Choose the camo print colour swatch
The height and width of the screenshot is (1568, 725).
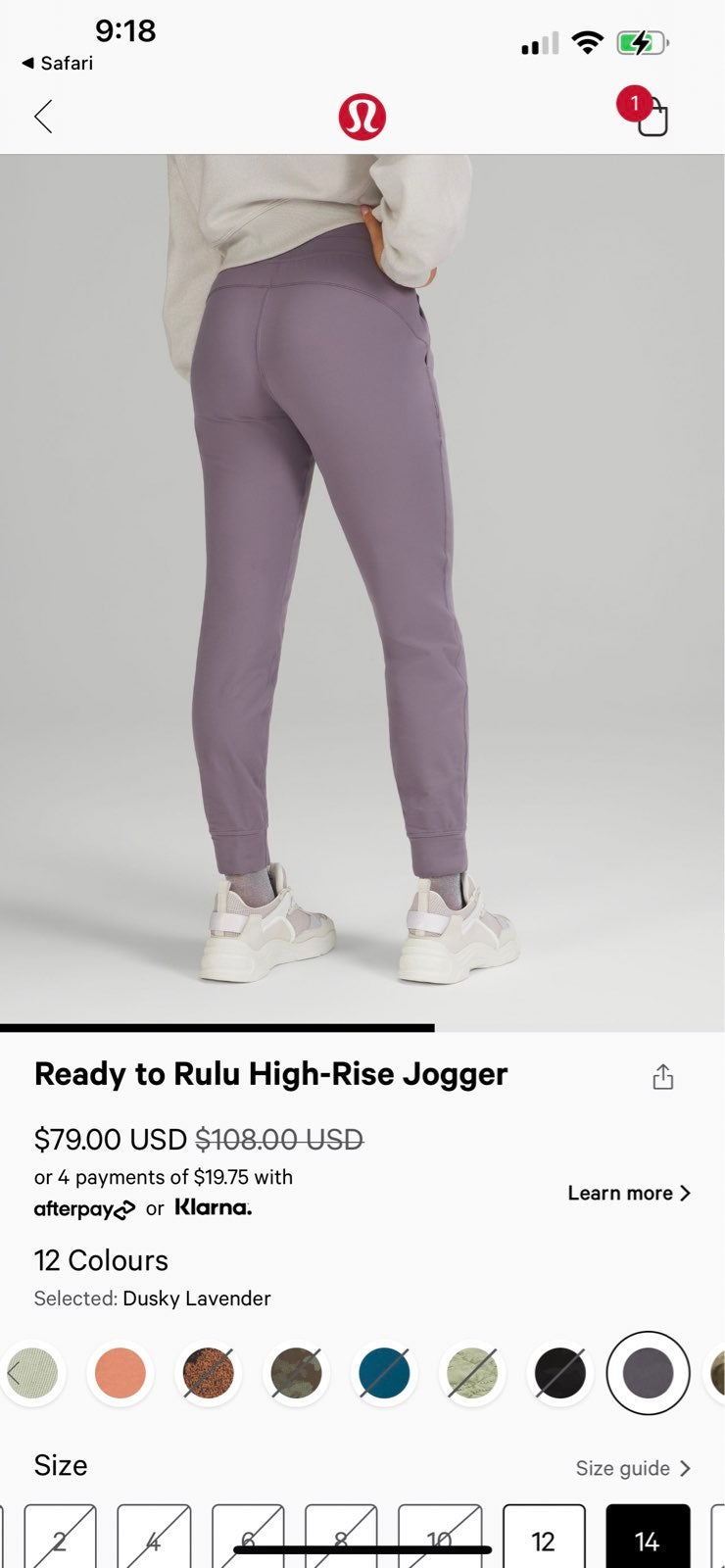[297, 1373]
